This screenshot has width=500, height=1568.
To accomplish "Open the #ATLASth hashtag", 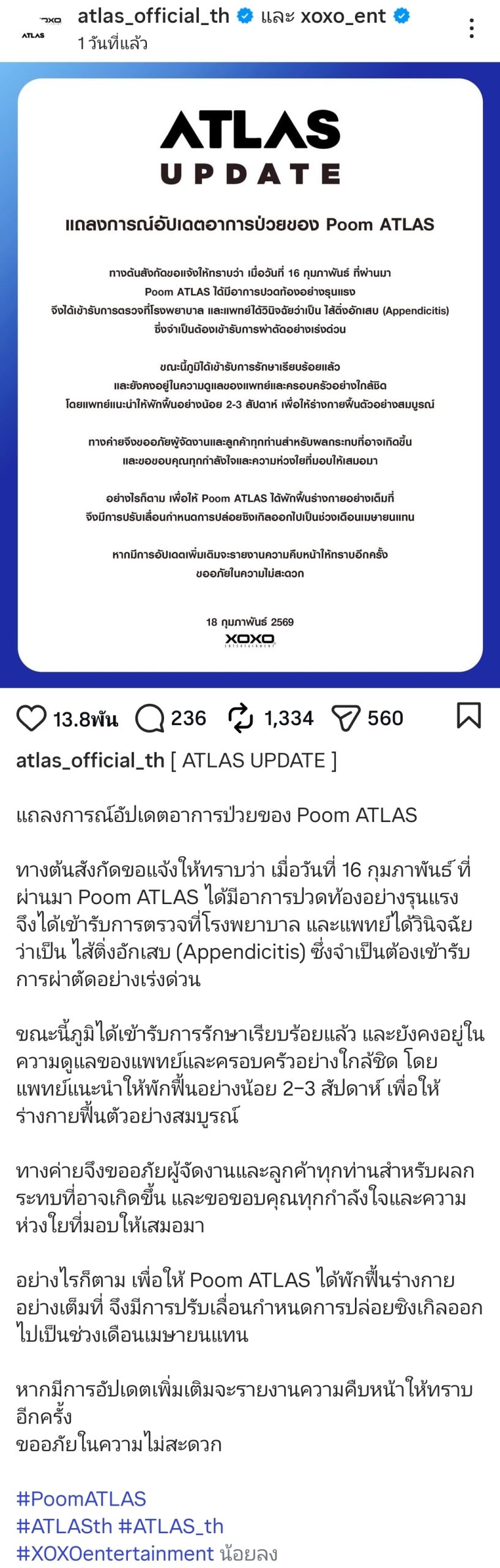I will (64, 1525).
